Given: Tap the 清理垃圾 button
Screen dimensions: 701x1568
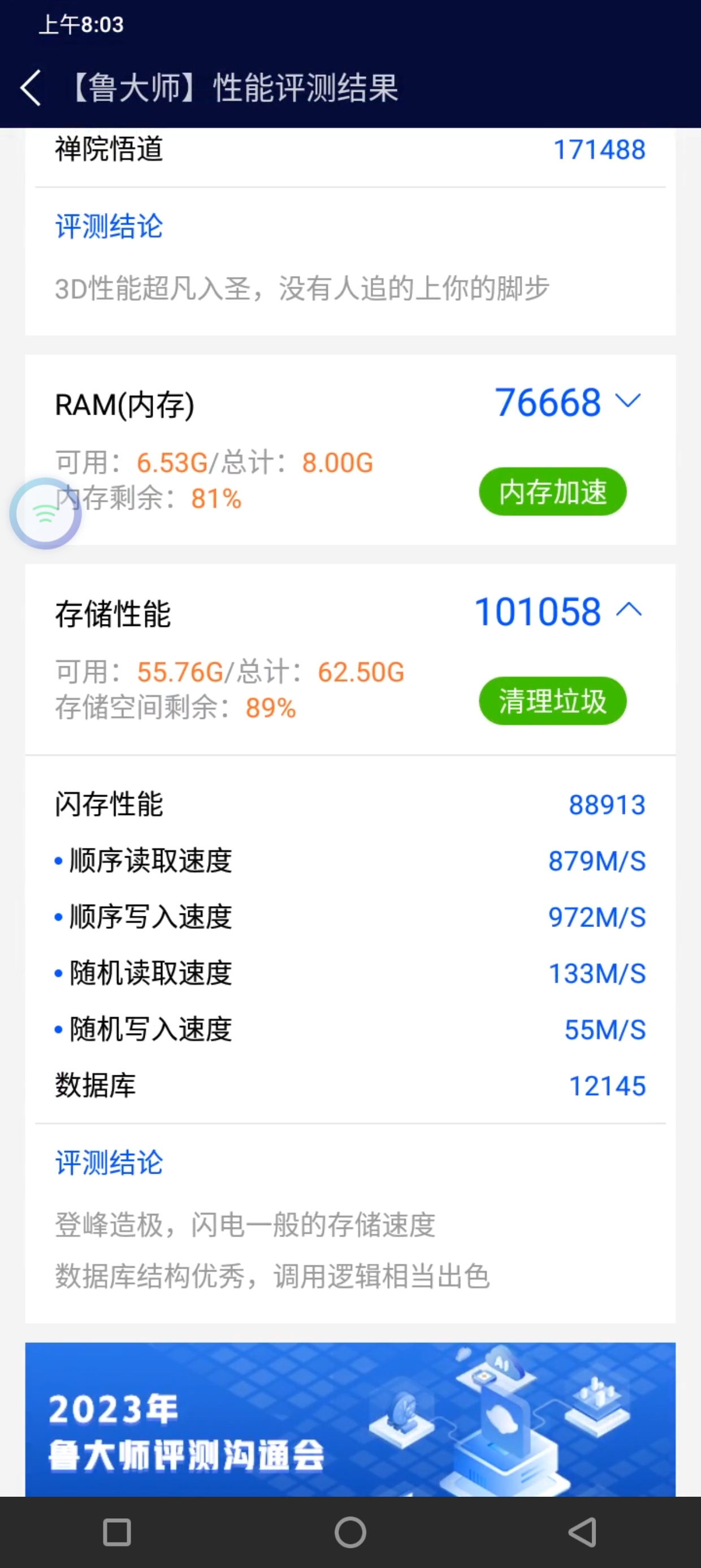Looking at the screenshot, I should pyautogui.click(x=552, y=701).
